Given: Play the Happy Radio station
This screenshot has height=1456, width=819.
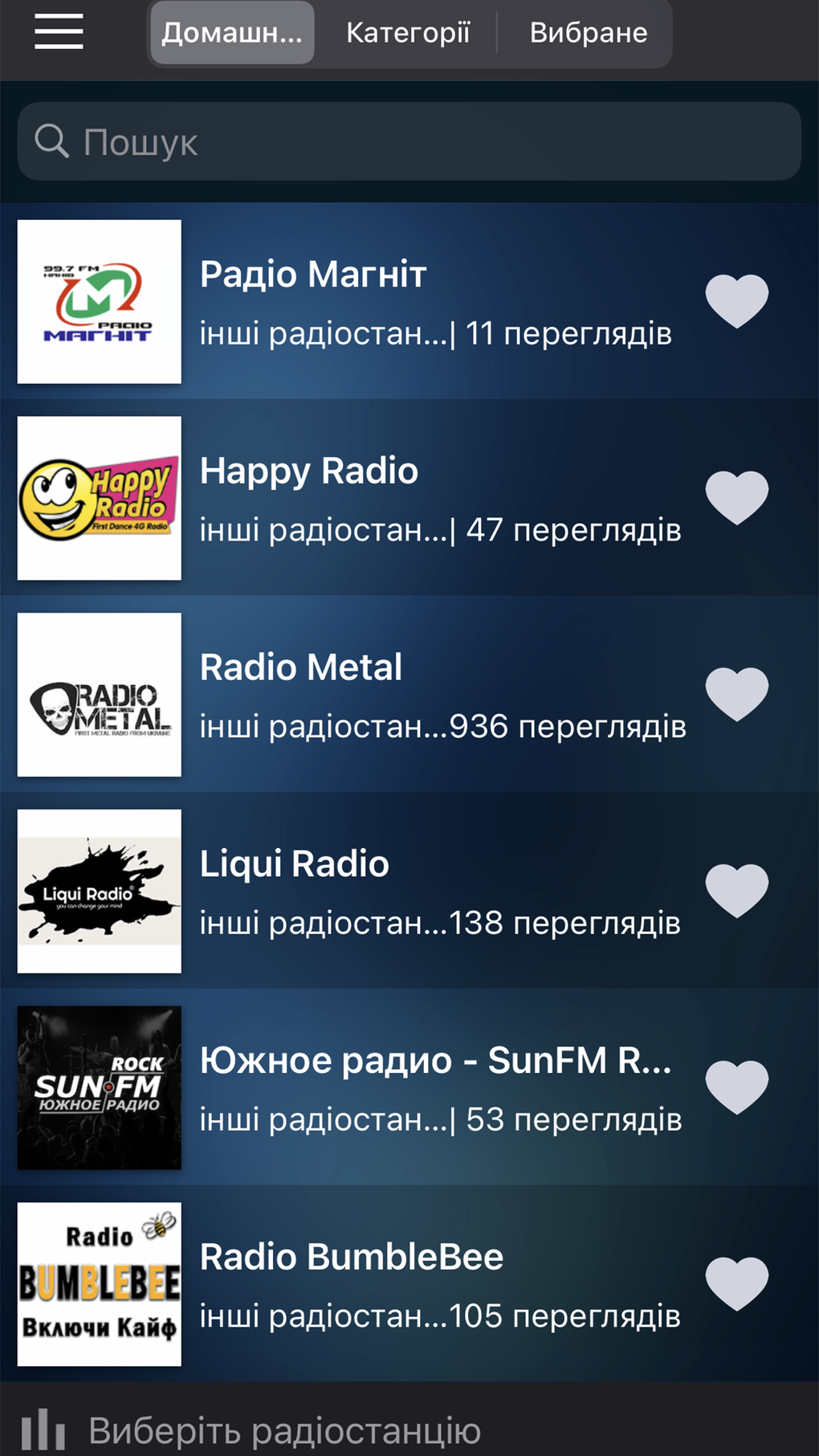Looking at the screenshot, I should click(309, 471).
